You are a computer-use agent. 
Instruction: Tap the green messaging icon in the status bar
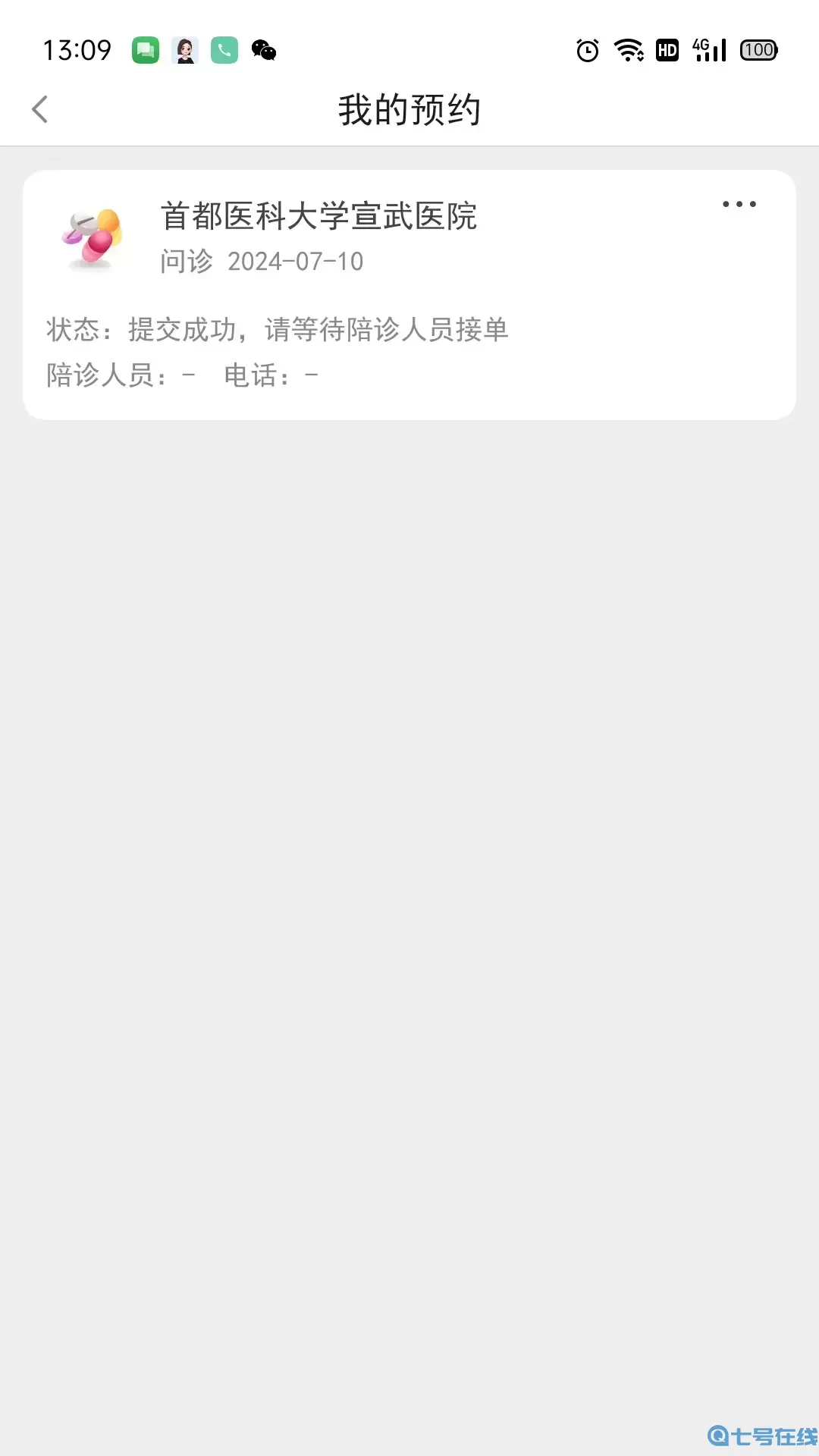144,50
